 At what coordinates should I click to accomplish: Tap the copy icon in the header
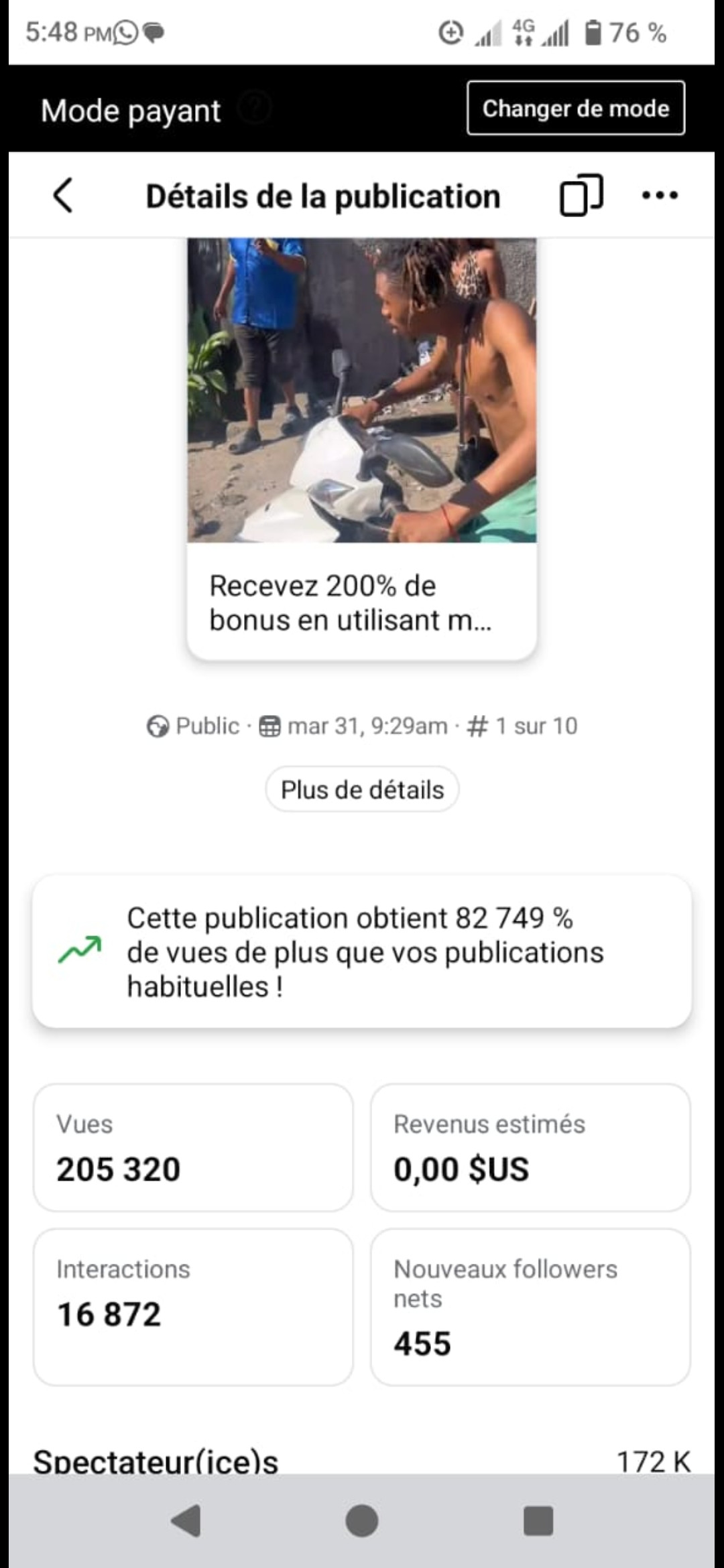pyautogui.click(x=581, y=196)
